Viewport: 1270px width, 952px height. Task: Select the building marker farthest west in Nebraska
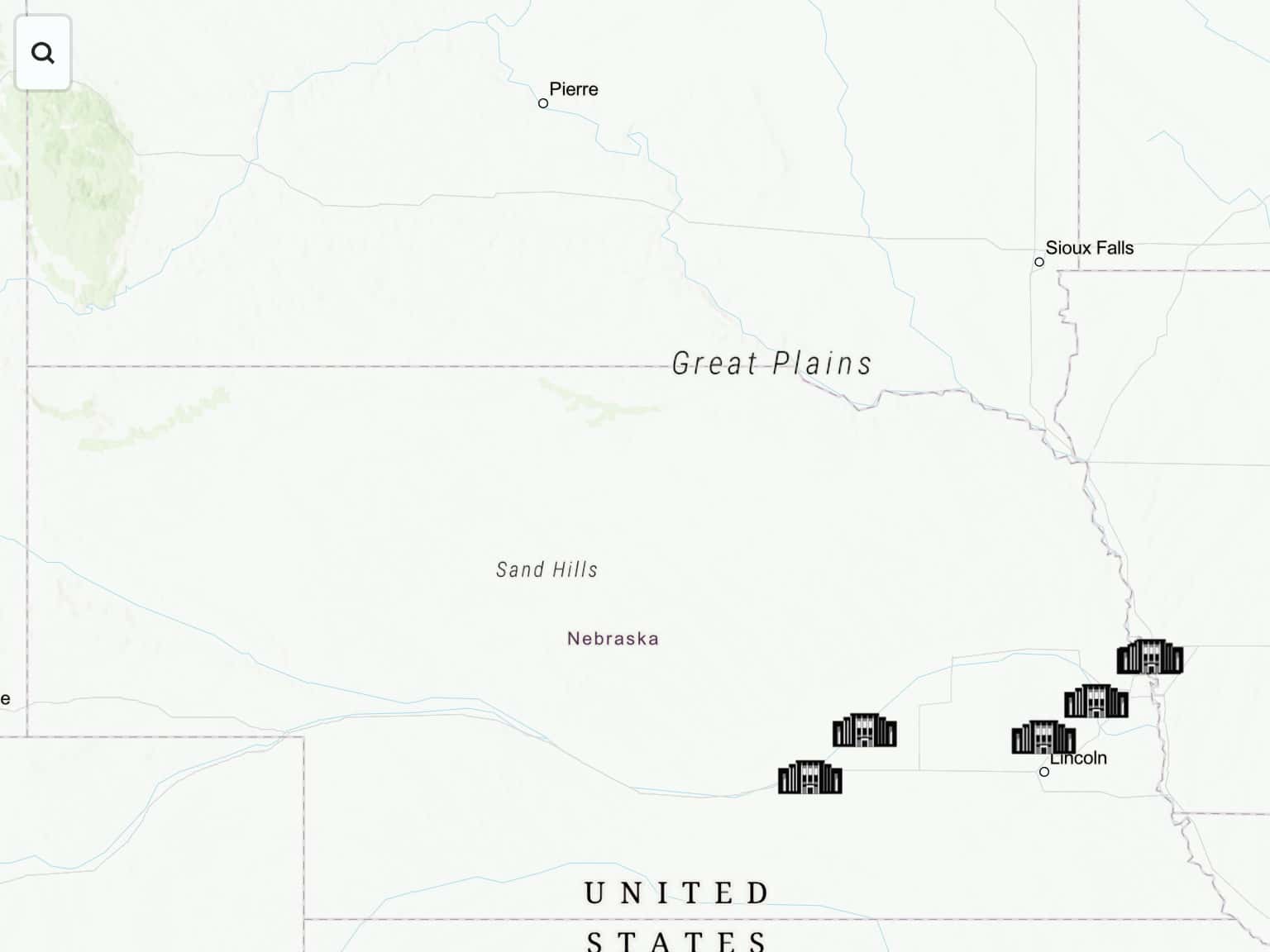[809, 778]
